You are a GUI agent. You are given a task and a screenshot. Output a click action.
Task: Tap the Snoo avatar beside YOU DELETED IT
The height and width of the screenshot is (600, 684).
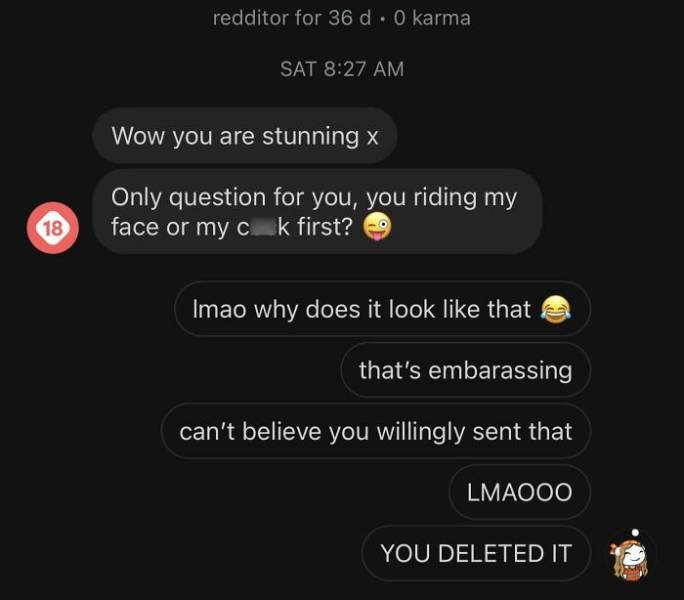click(x=630, y=556)
